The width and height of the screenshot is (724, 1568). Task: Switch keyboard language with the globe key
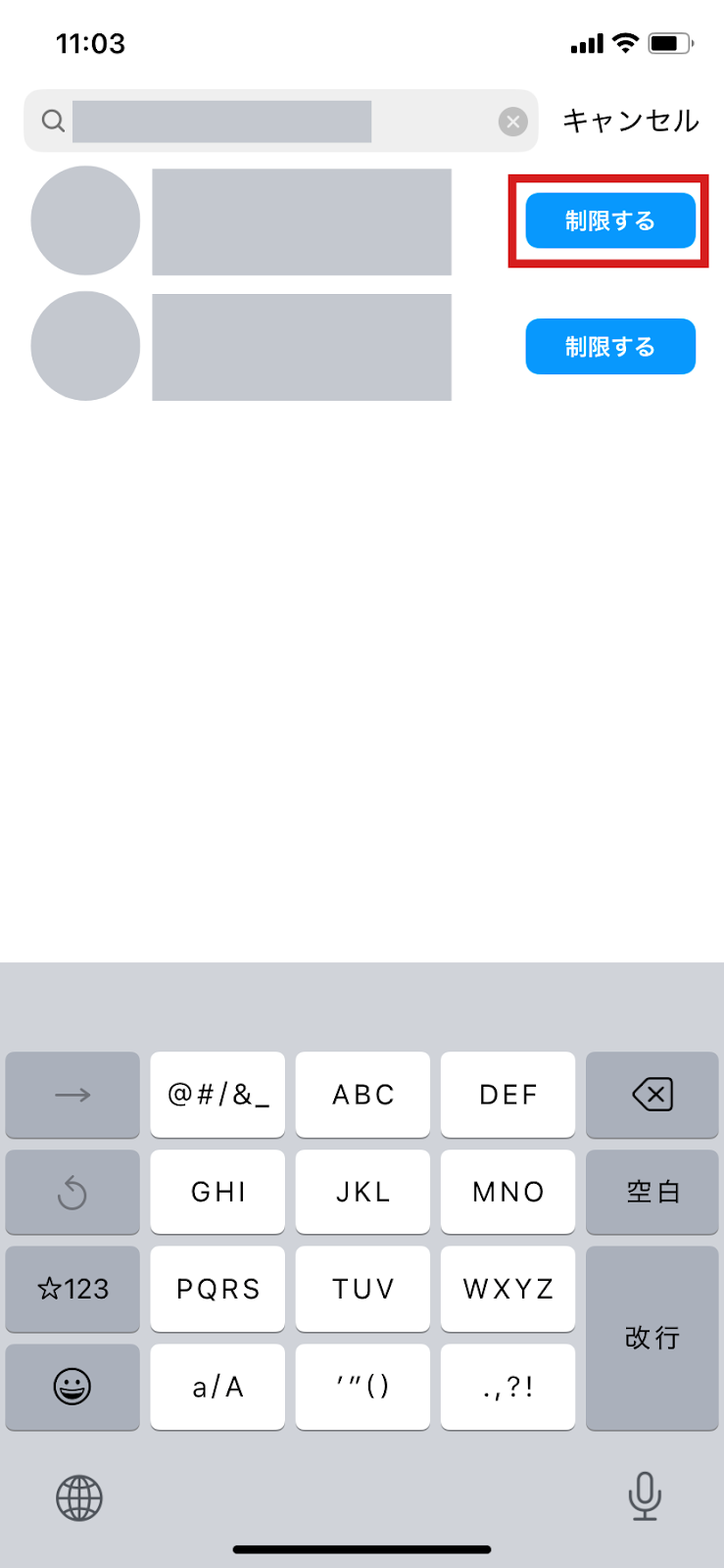[79, 1497]
